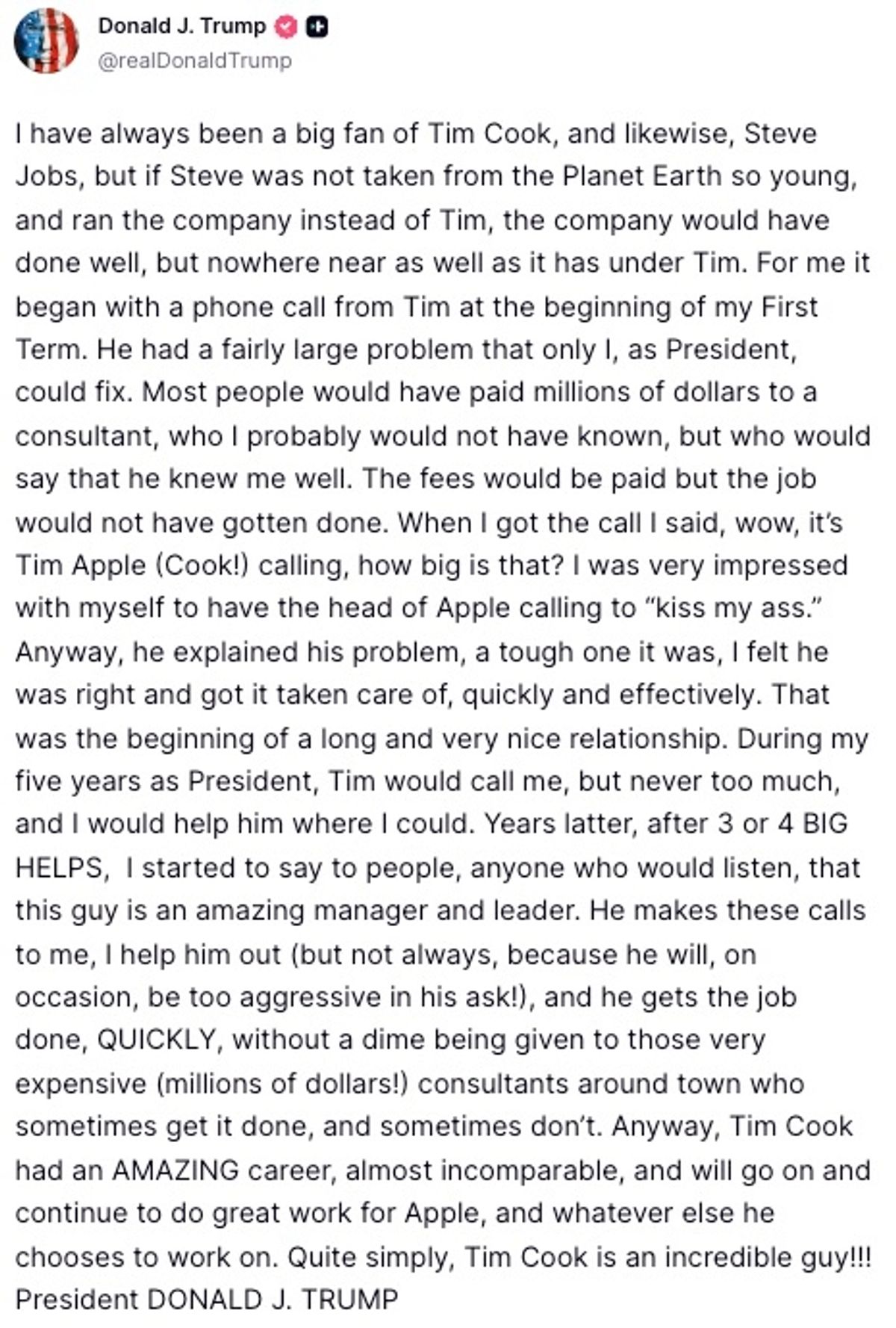
Task: Open the @realDonaldTrump handle
Action: point(195,60)
